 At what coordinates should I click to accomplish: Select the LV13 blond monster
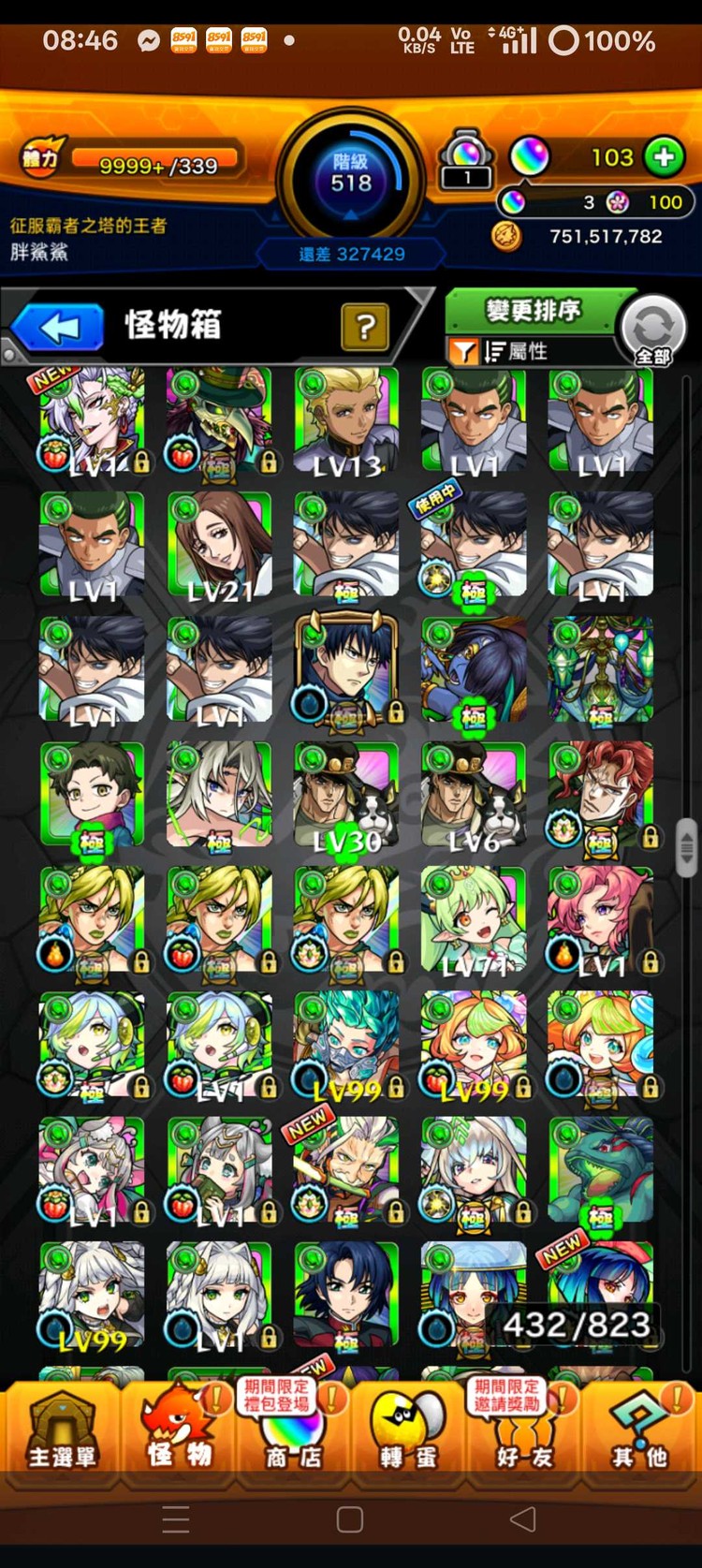(x=345, y=420)
